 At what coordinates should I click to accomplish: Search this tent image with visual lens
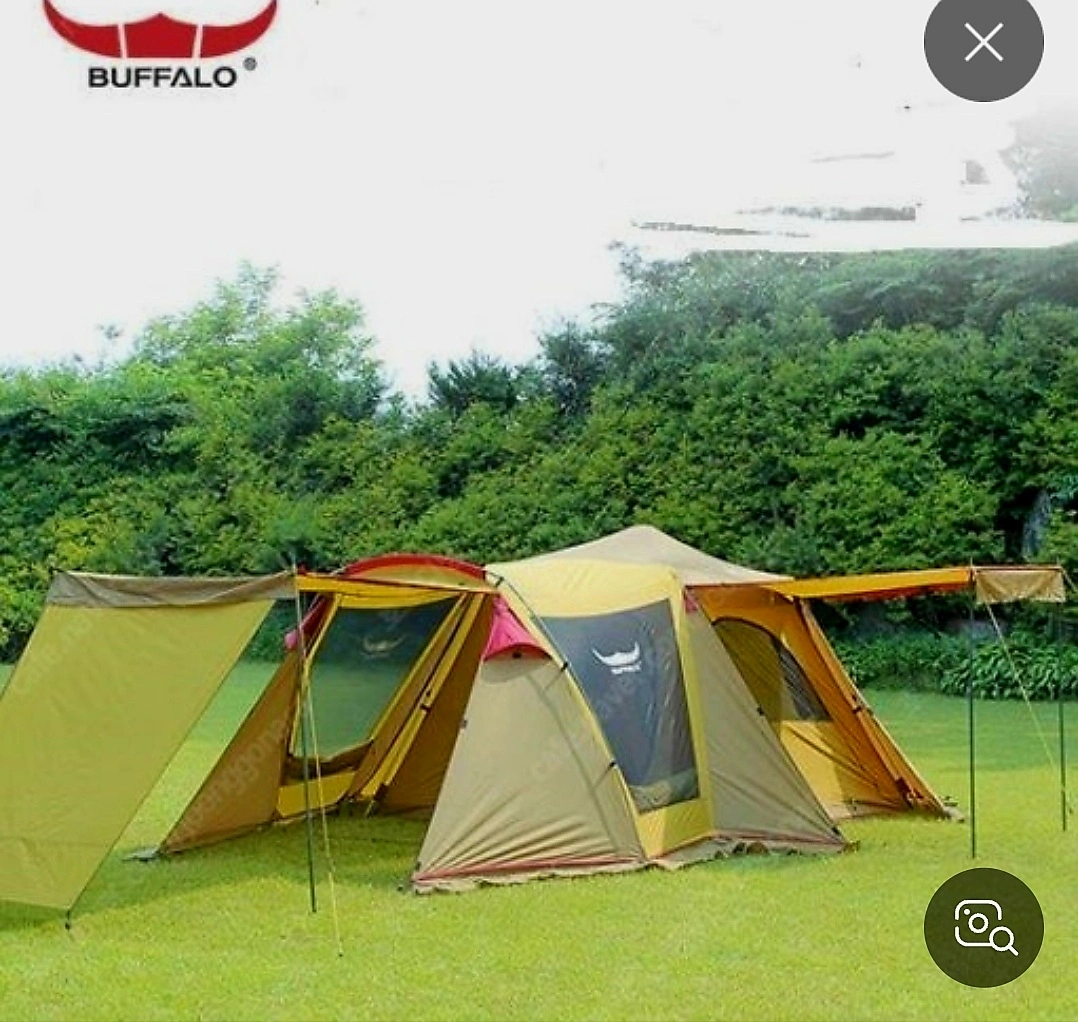[983, 927]
